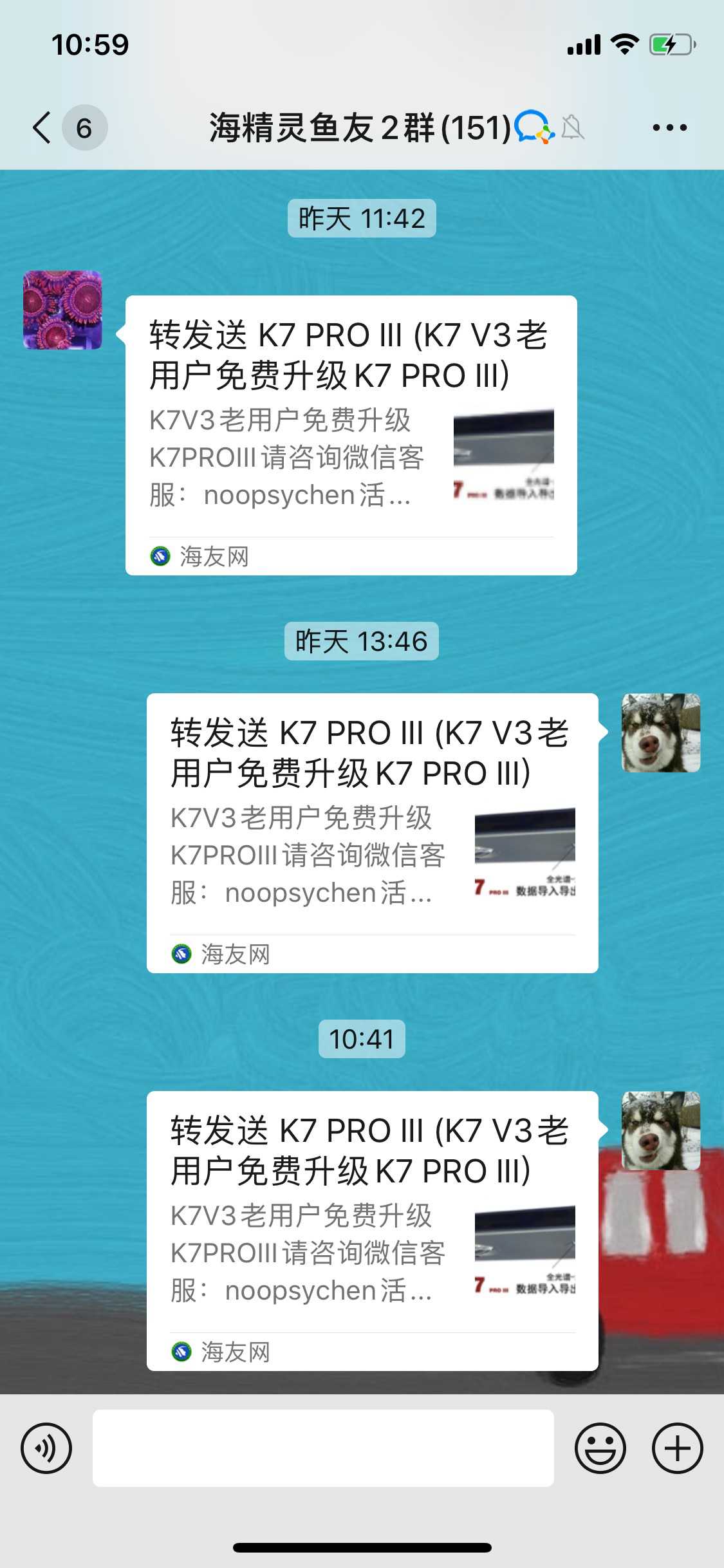Focus the message text field

pyautogui.click(x=323, y=1448)
